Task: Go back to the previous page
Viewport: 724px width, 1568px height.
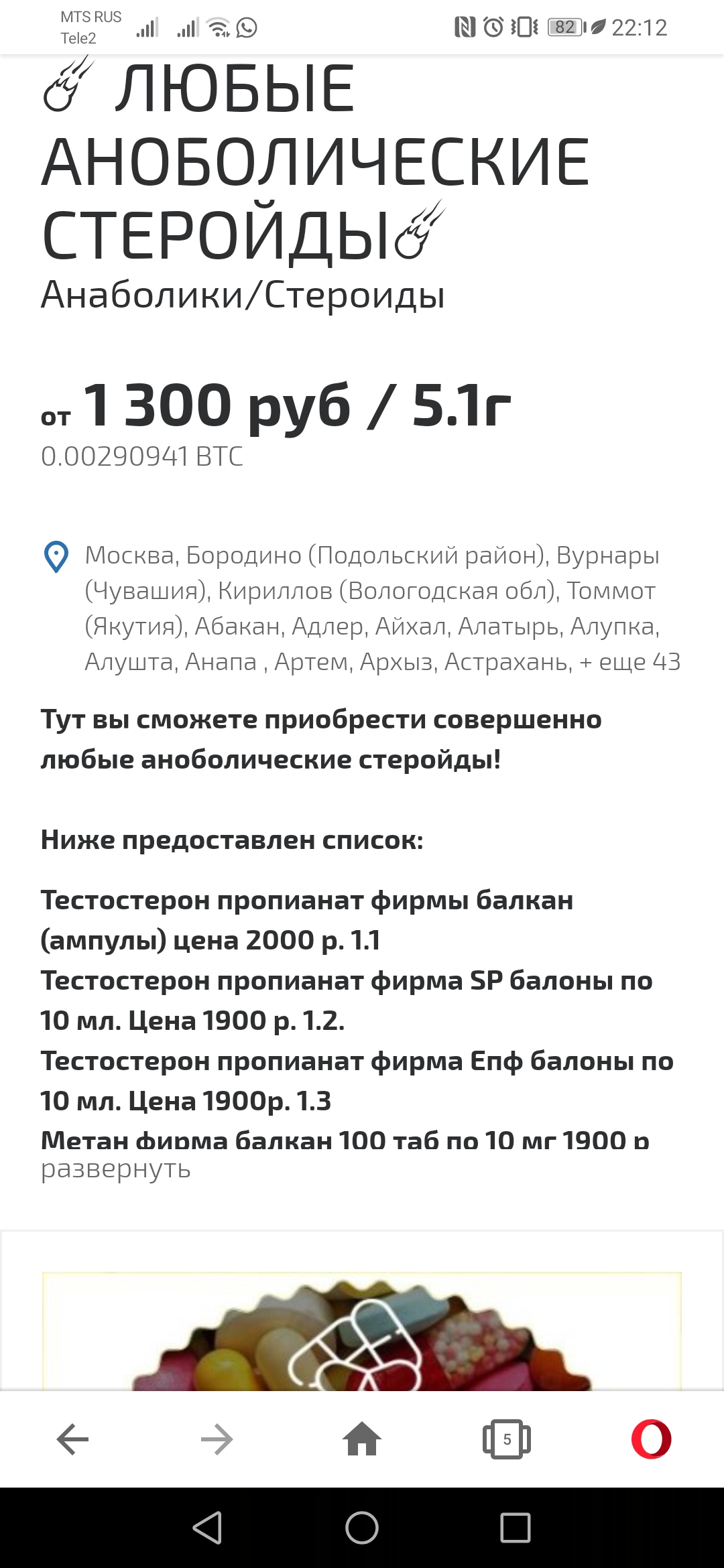Action: pyautogui.click(x=72, y=1439)
